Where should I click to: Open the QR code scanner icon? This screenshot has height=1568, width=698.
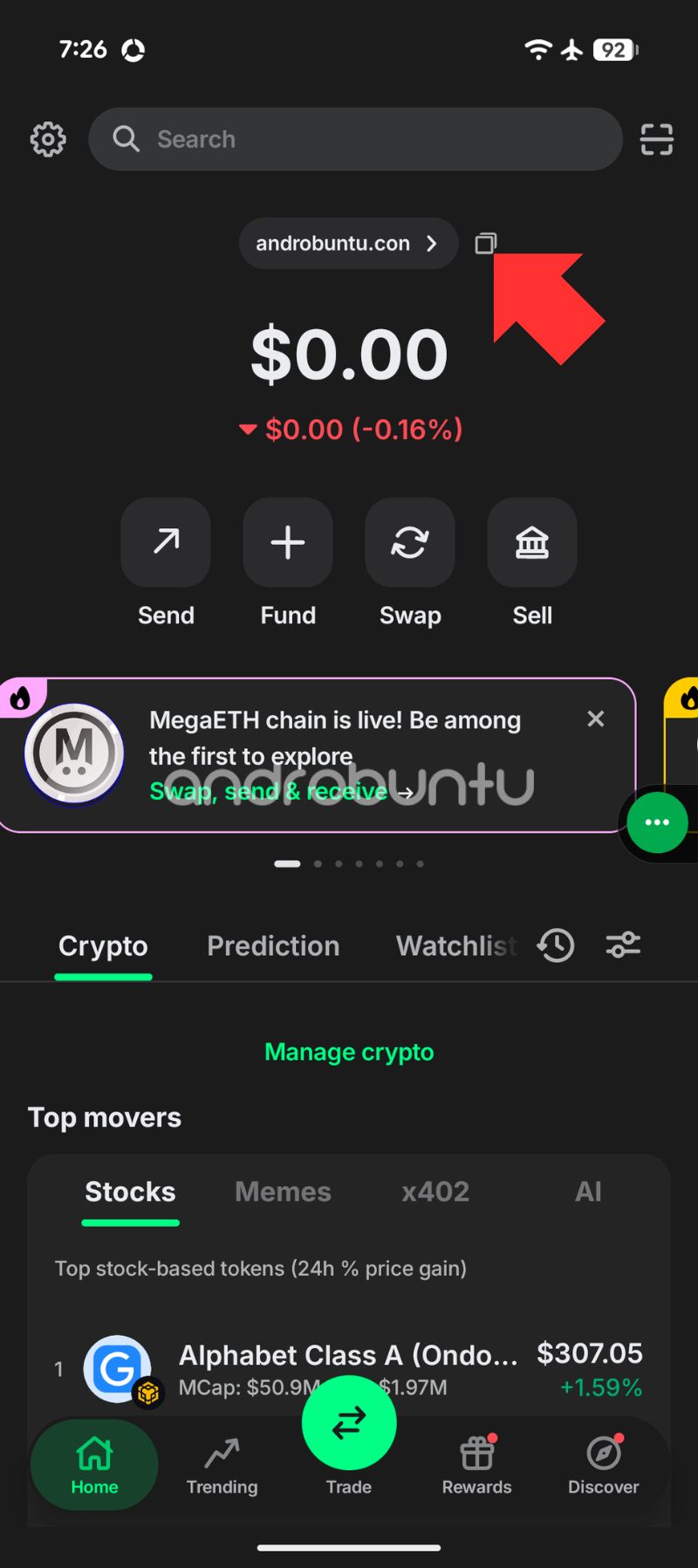pos(655,138)
